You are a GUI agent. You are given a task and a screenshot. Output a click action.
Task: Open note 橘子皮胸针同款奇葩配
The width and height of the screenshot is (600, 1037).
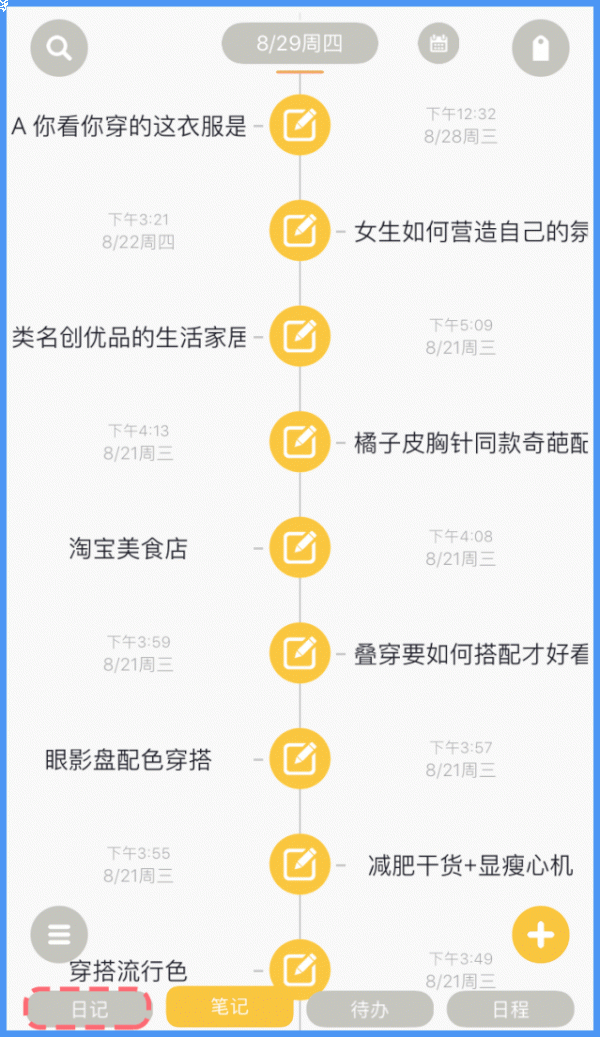(471, 443)
